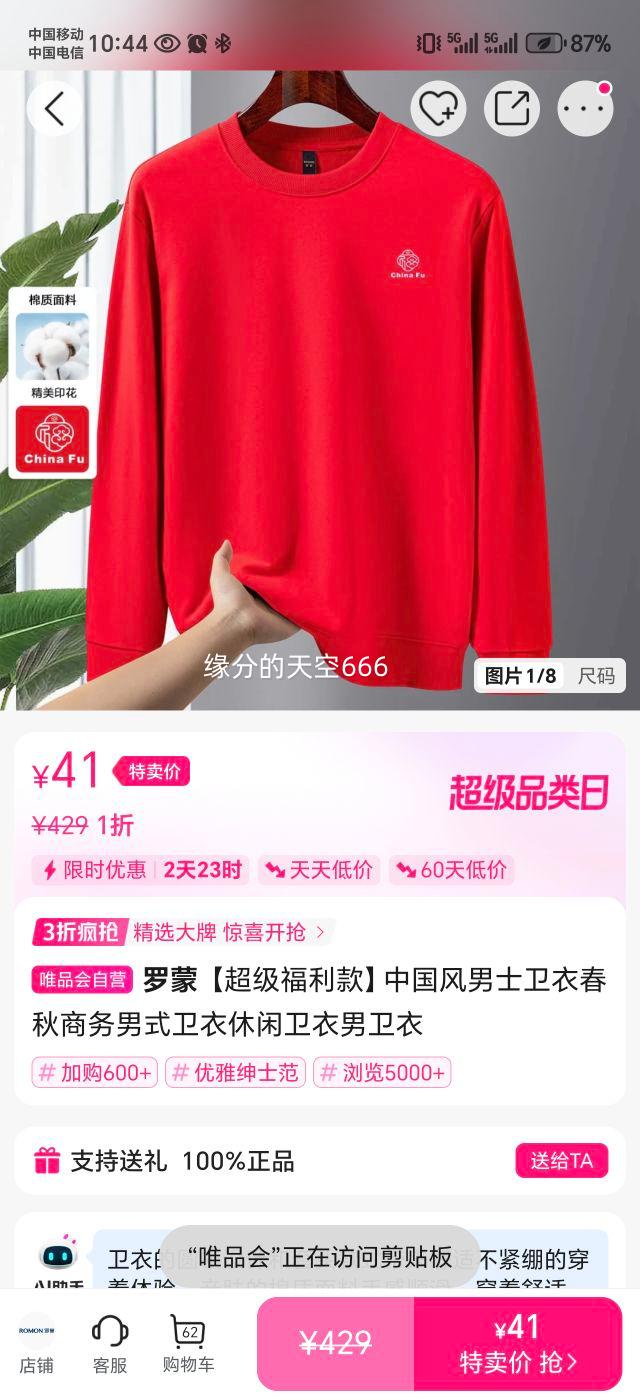Image resolution: width=640 pixels, height=1400 pixels.
Task: Tap the 60天低价 tag
Action: click(x=451, y=869)
